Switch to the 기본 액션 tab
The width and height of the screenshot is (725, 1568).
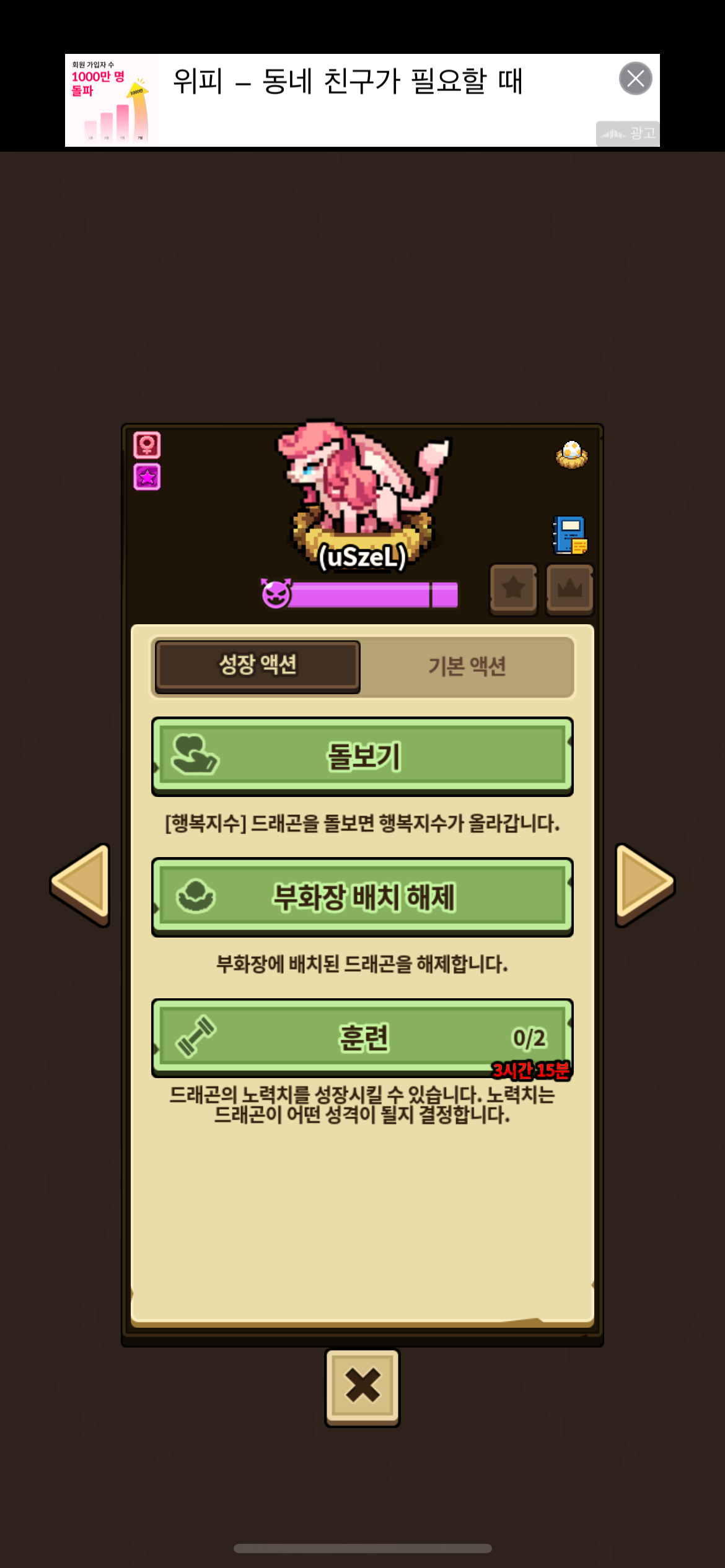tap(467, 666)
